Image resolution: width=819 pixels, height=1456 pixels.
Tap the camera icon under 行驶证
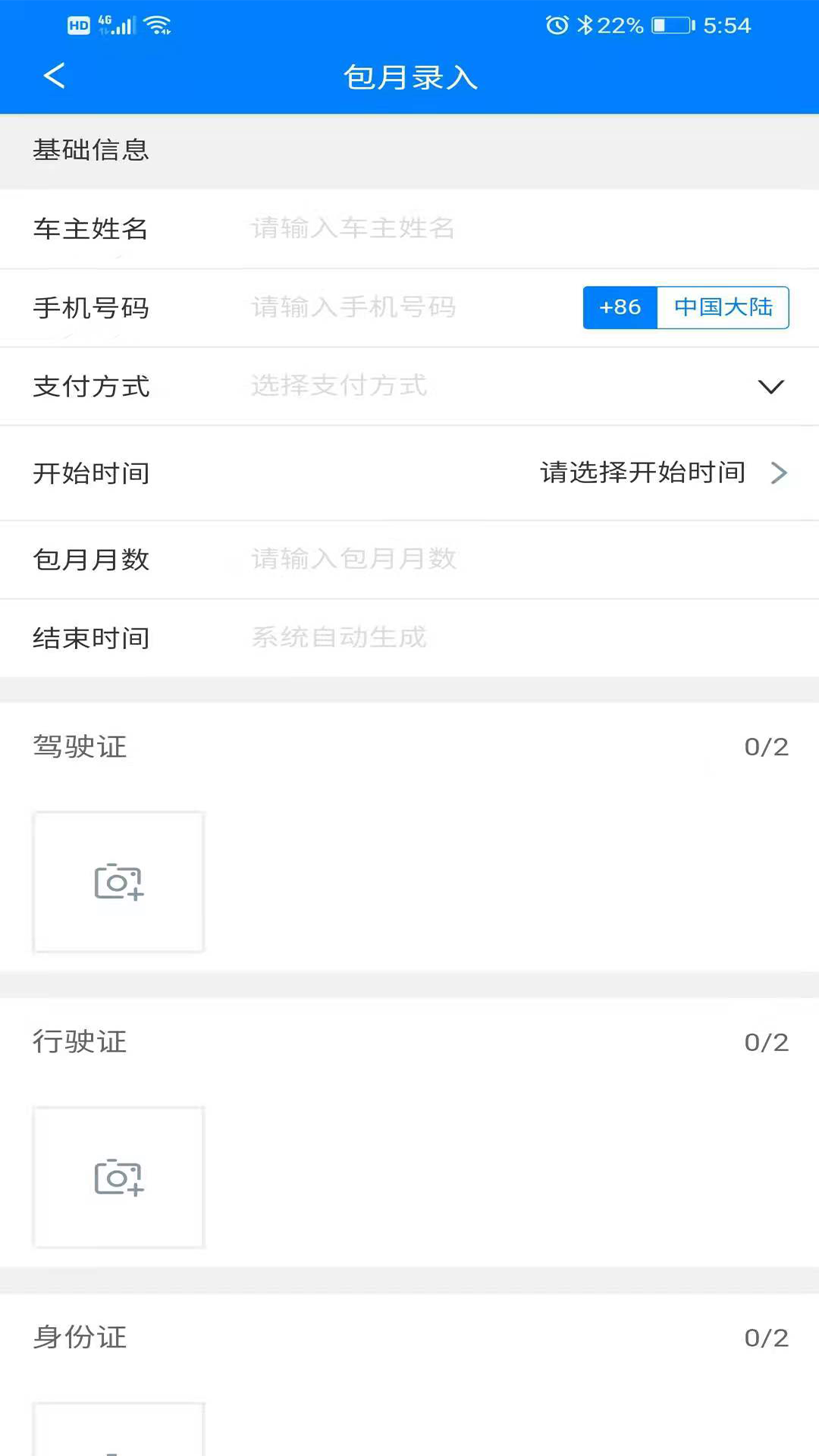pyautogui.click(x=118, y=1178)
